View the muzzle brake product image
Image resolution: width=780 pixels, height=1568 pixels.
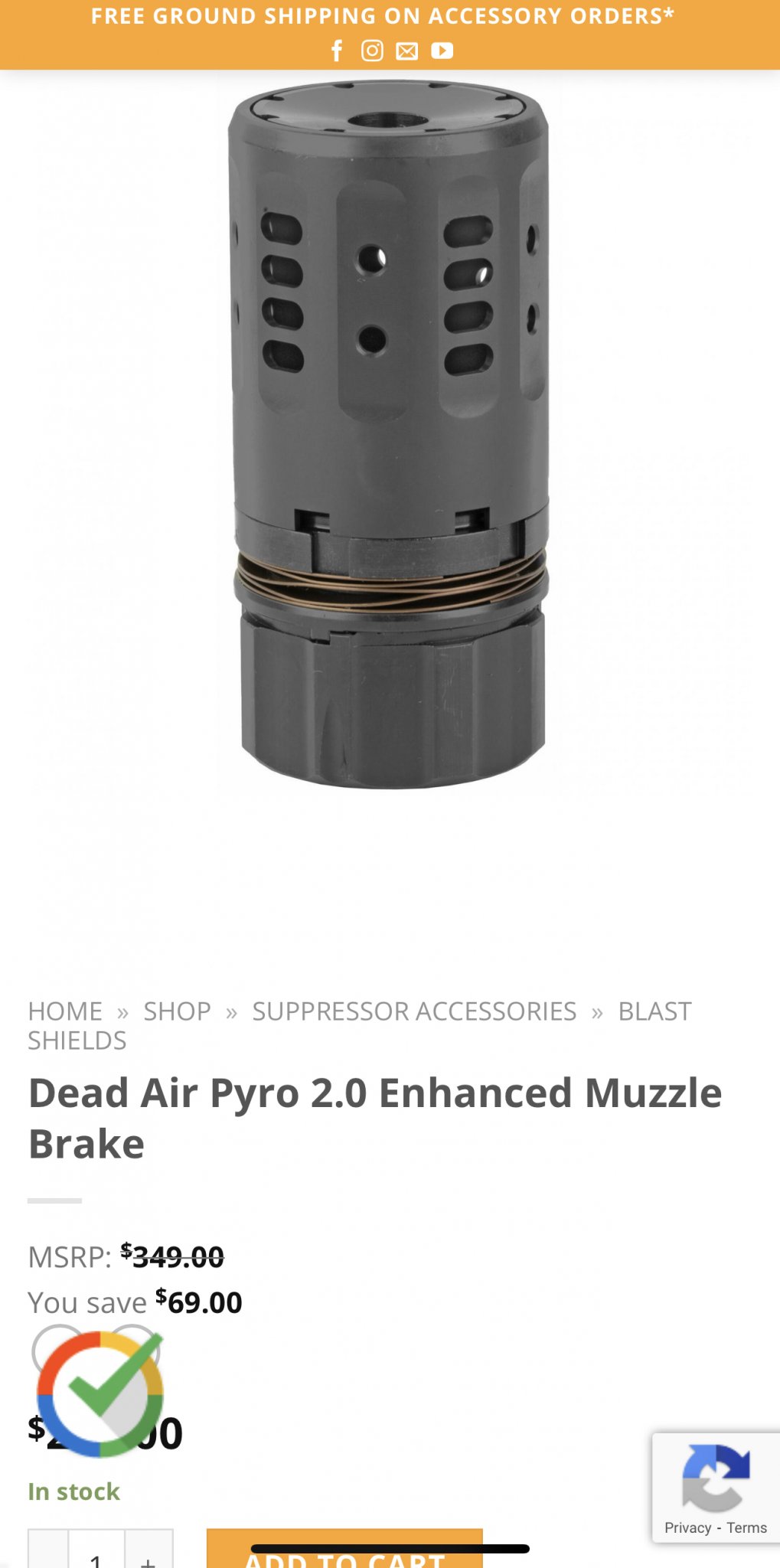[390, 436]
